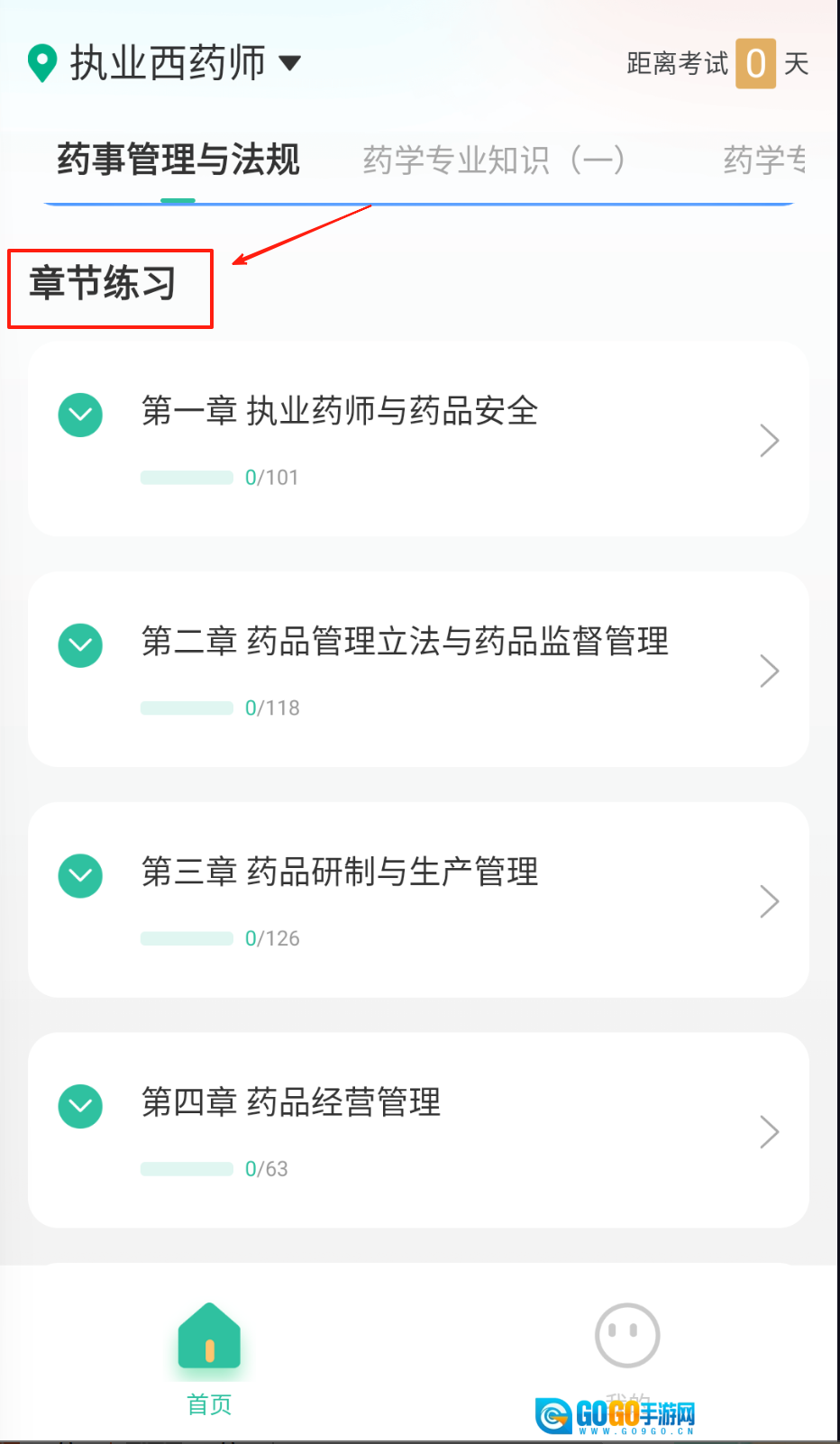Open 第四章 药品经营管理
Viewport: 840px width, 1444px height.
(x=418, y=1130)
